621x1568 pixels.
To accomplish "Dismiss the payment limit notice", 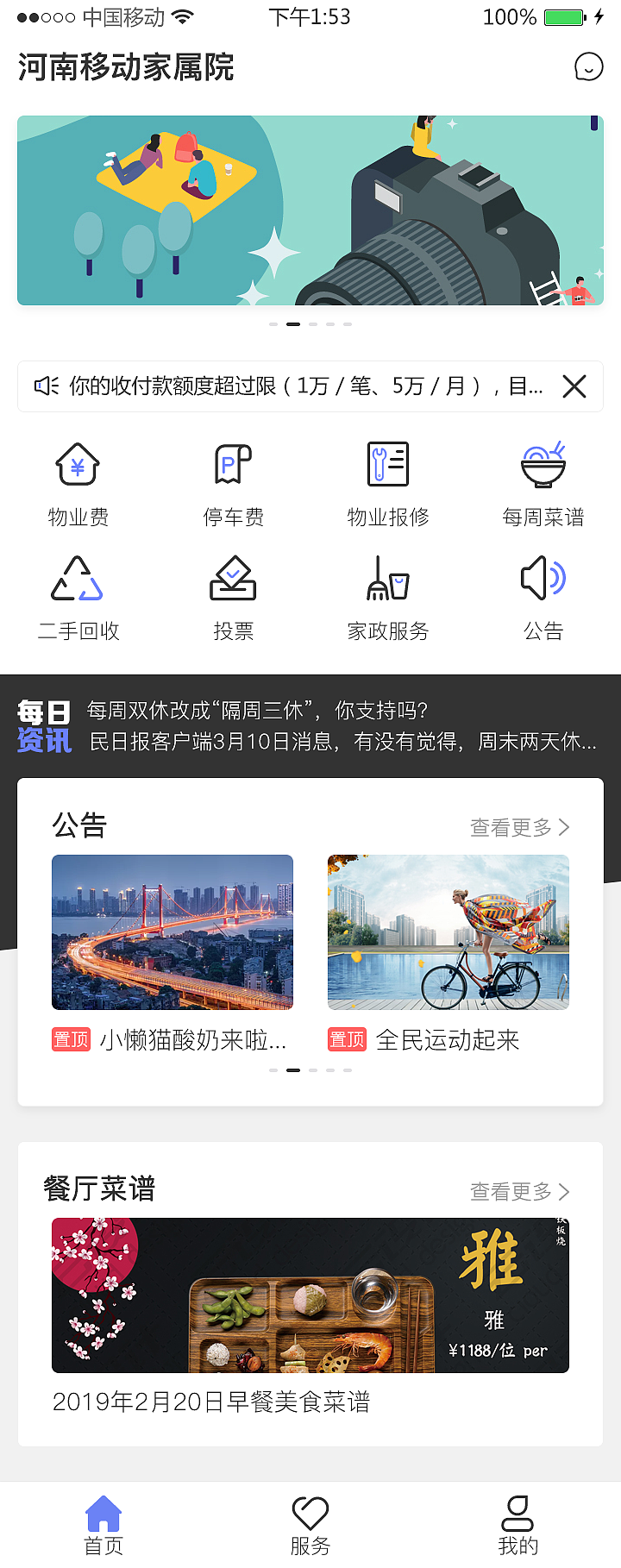I will tap(574, 386).
